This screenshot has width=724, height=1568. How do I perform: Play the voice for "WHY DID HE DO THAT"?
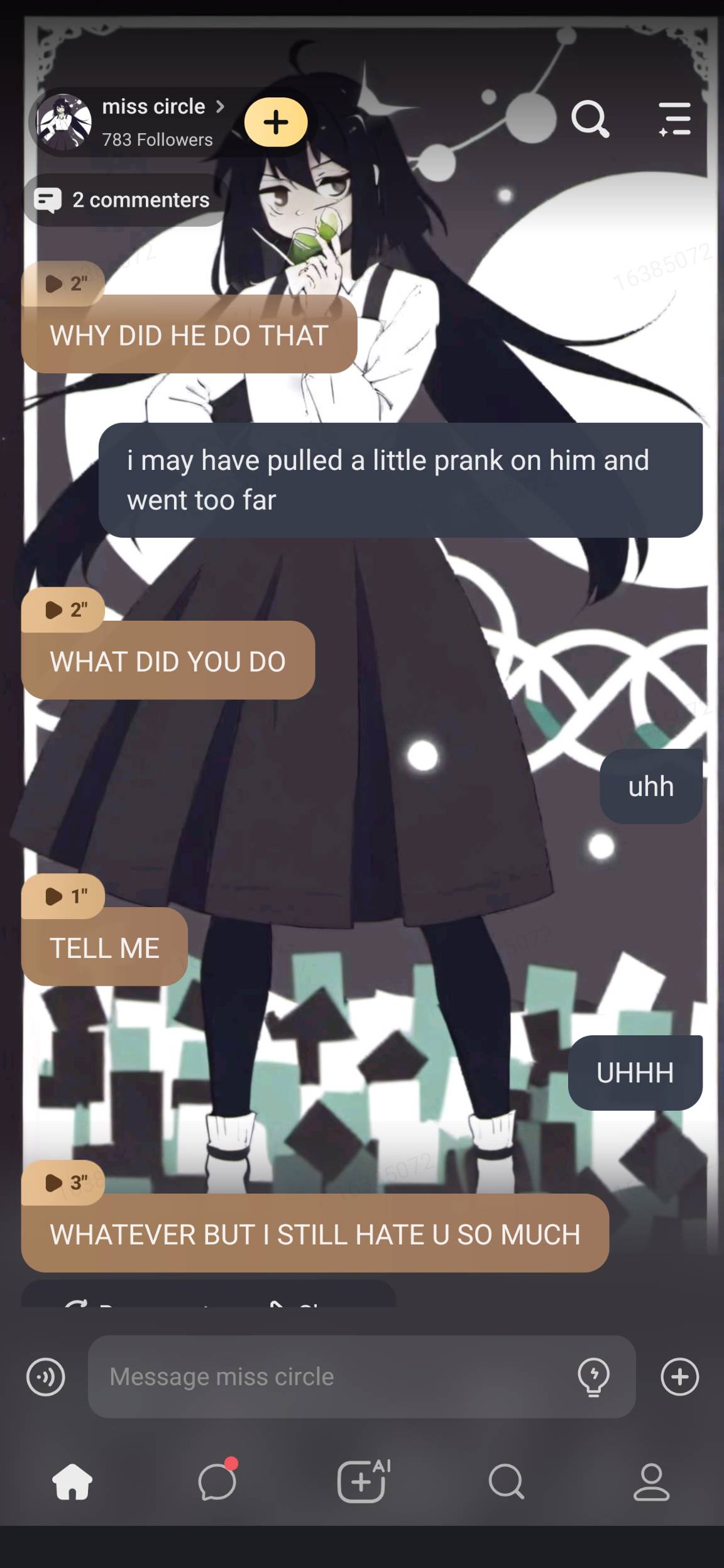63,284
